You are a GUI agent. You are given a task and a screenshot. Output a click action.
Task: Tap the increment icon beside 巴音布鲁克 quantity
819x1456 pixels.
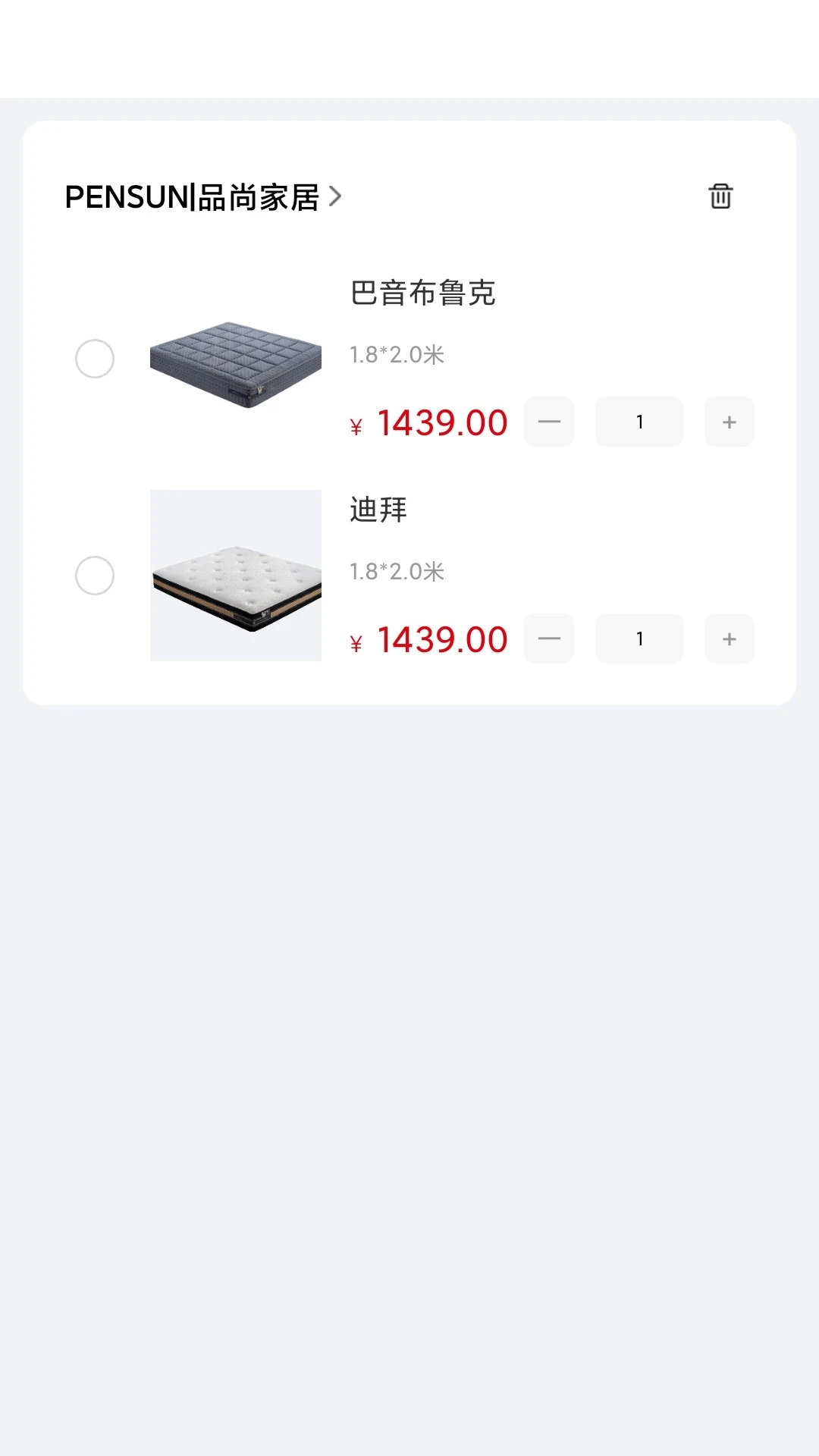[729, 422]
